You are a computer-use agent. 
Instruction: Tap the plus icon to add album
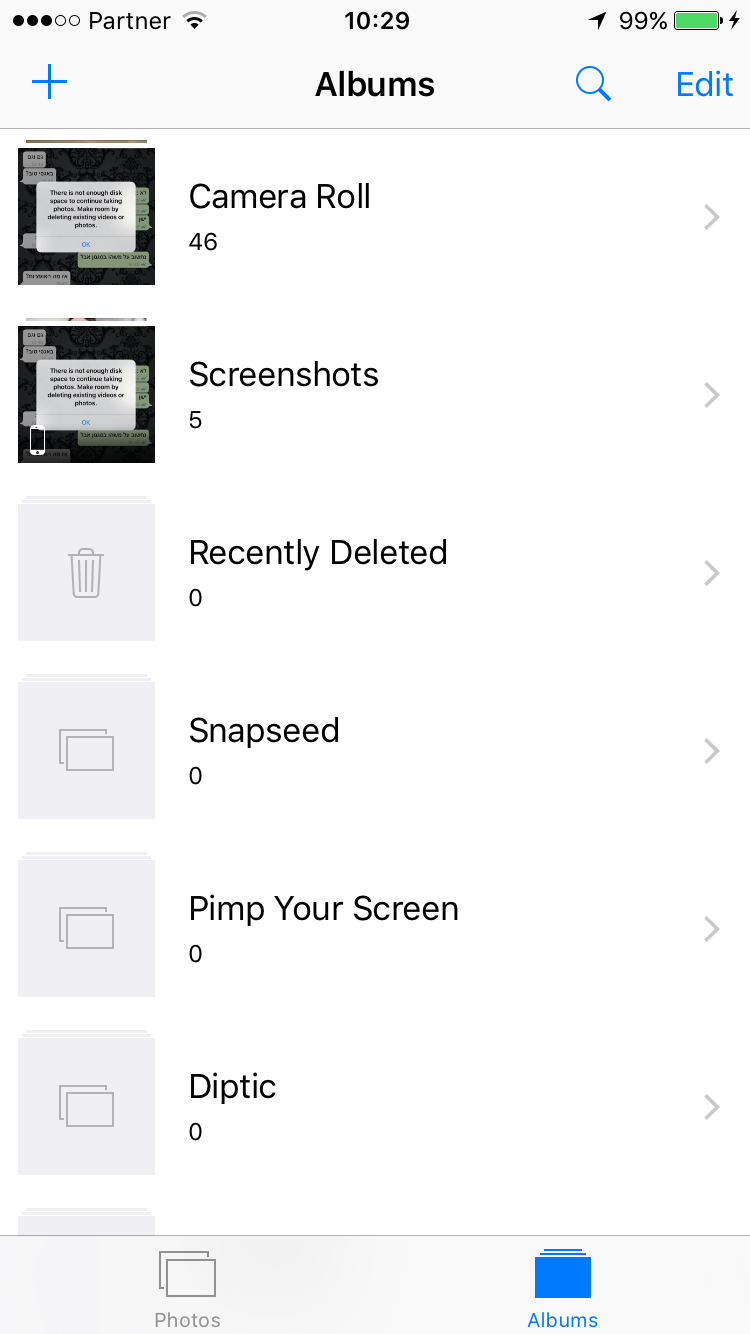click(x=49, y=83)
